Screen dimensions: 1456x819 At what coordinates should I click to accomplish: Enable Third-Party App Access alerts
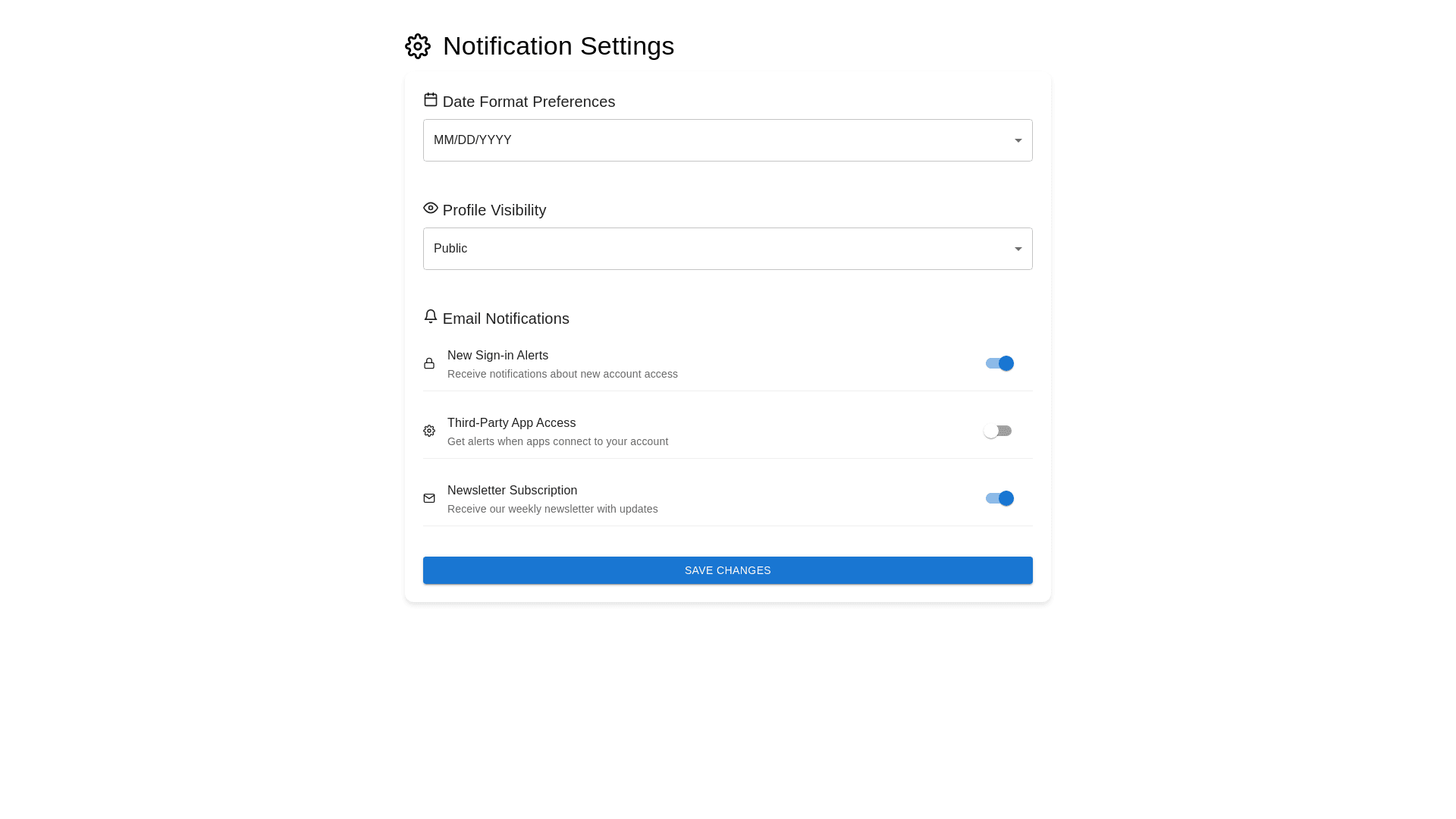click(x=998, y=431)
